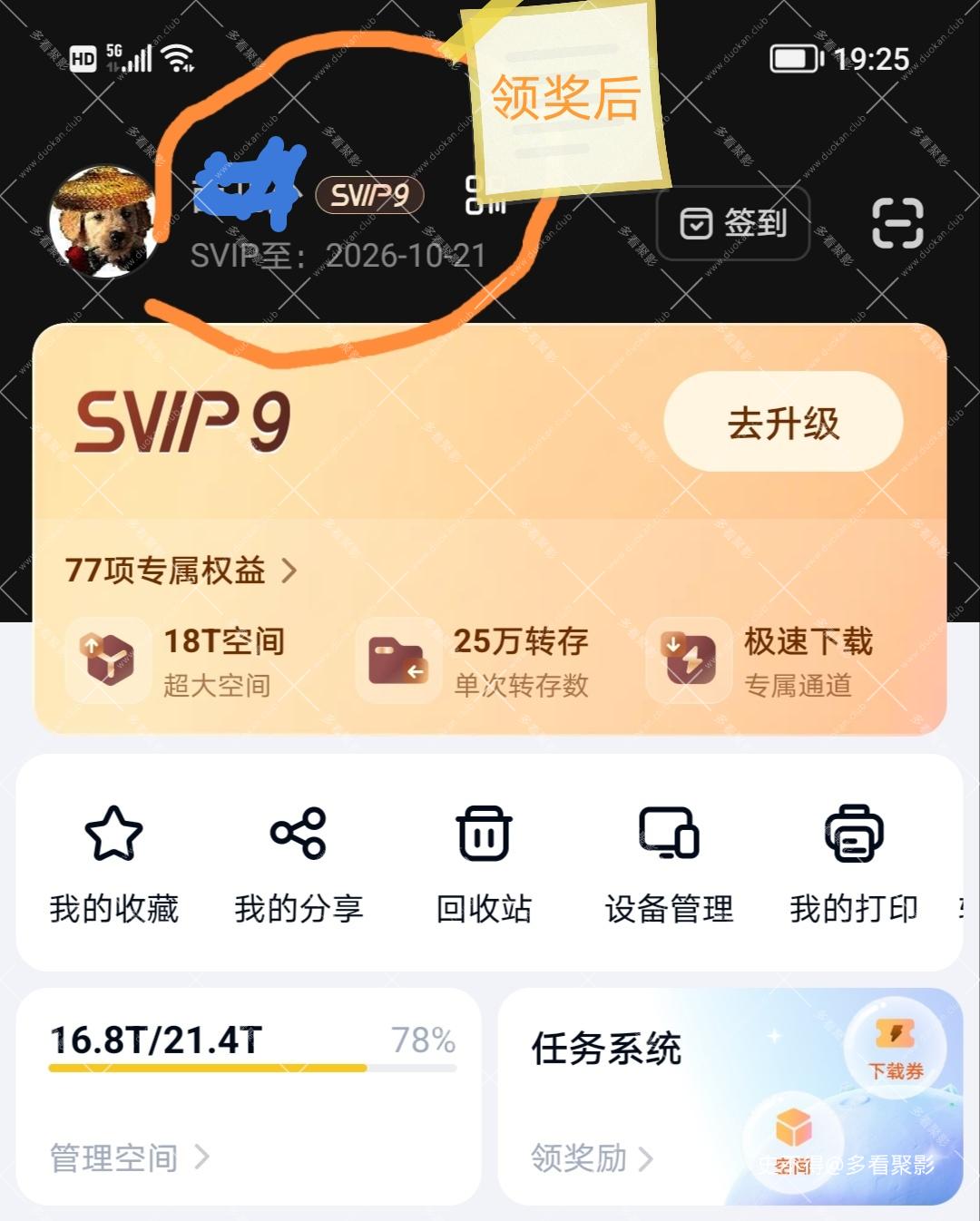The width and height of the screenshot is (980, 1221).
Task: Tap 领奖励 in task system
Action: point(592,1158)
